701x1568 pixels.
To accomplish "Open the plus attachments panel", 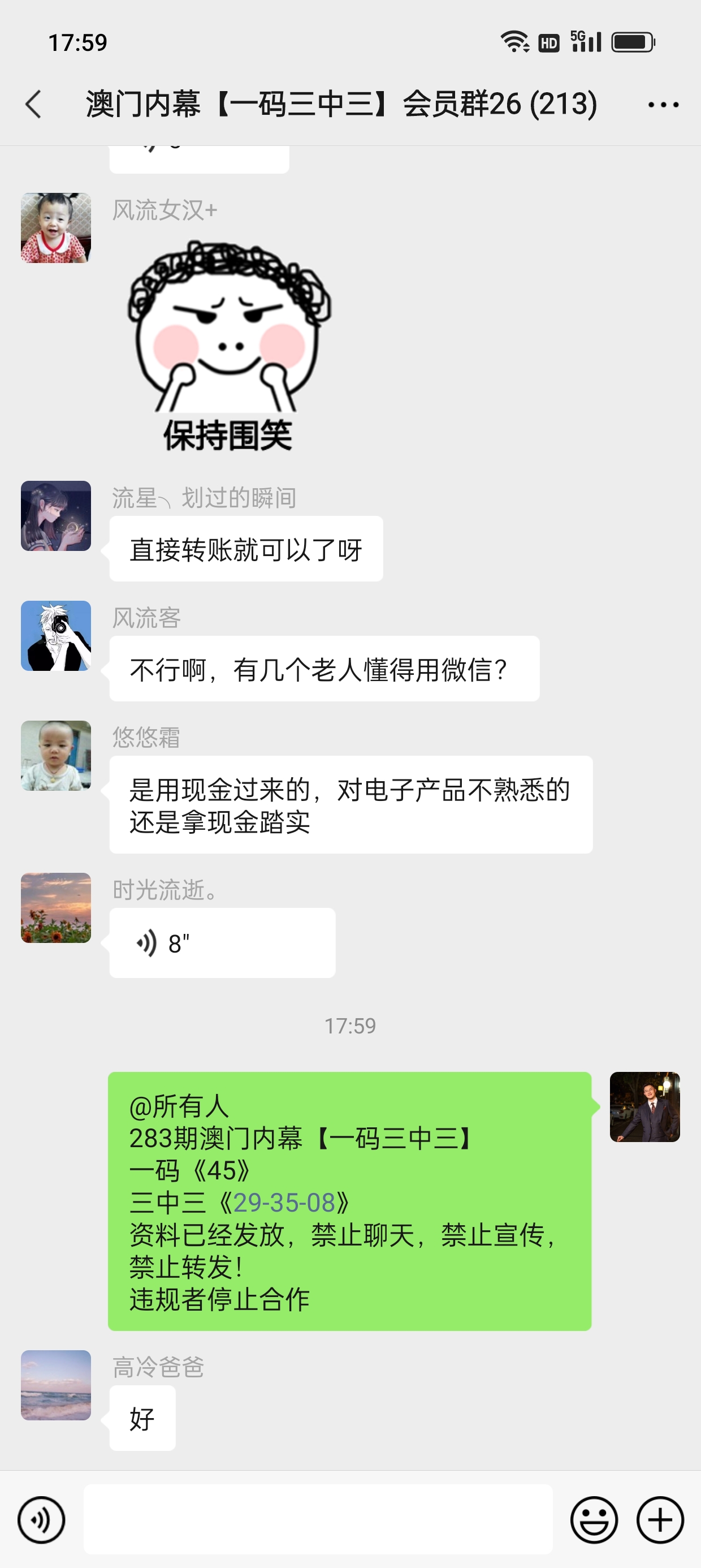I will click(660, 1519).
